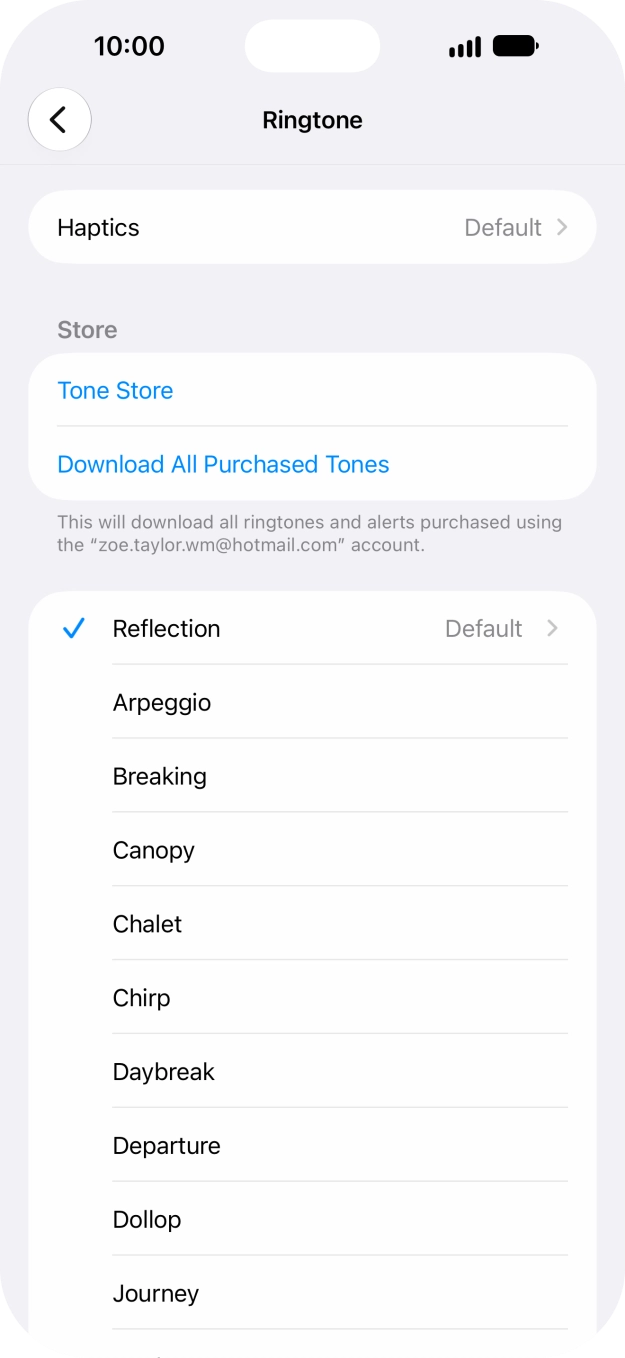Set Chalet as ringtone
625x1358 pixels.
pyautogui.click(x=312, y=924)
